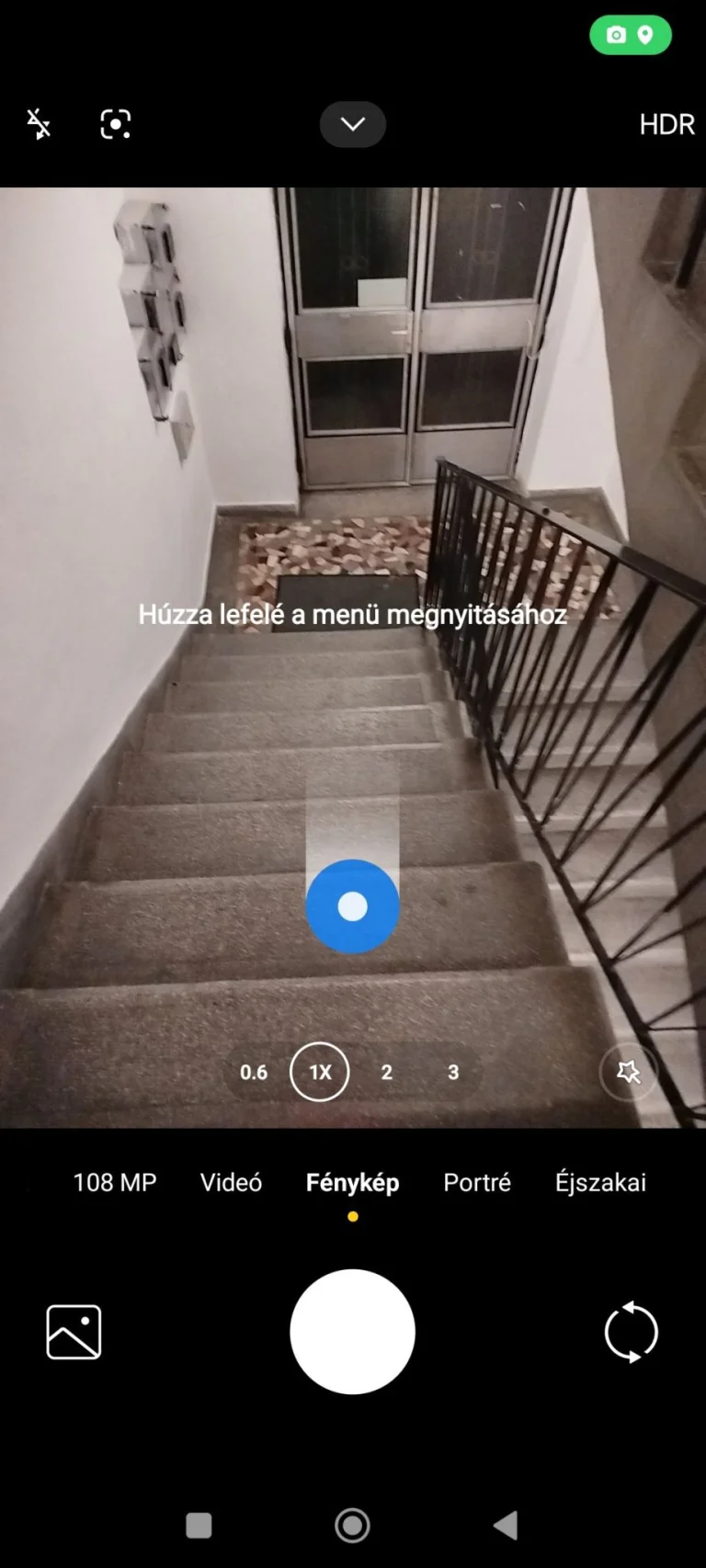Go back using the system back button
706x1568 pixels.
[506, 1526]
